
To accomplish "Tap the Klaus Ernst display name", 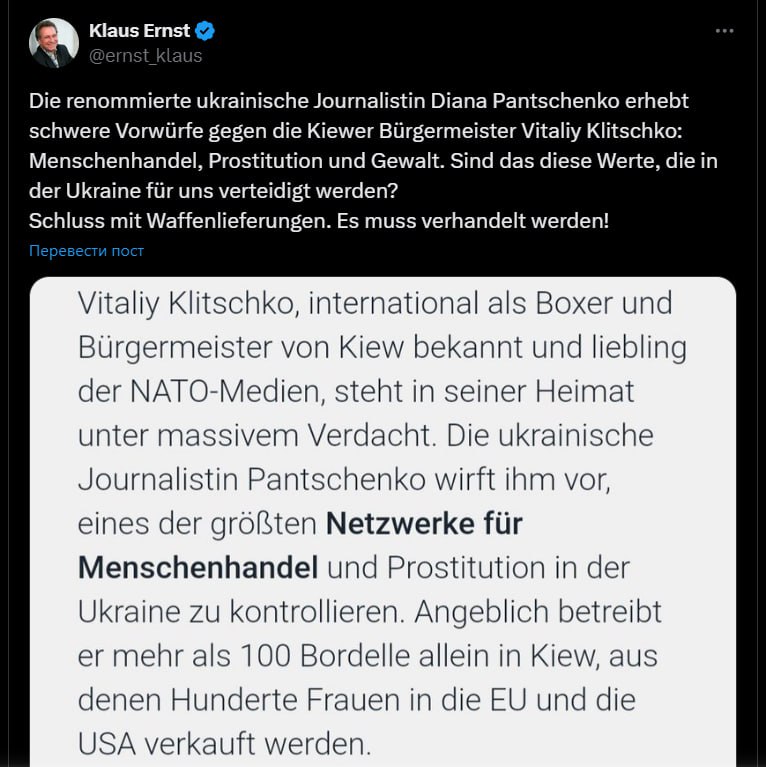I will (x=138, y=31).
